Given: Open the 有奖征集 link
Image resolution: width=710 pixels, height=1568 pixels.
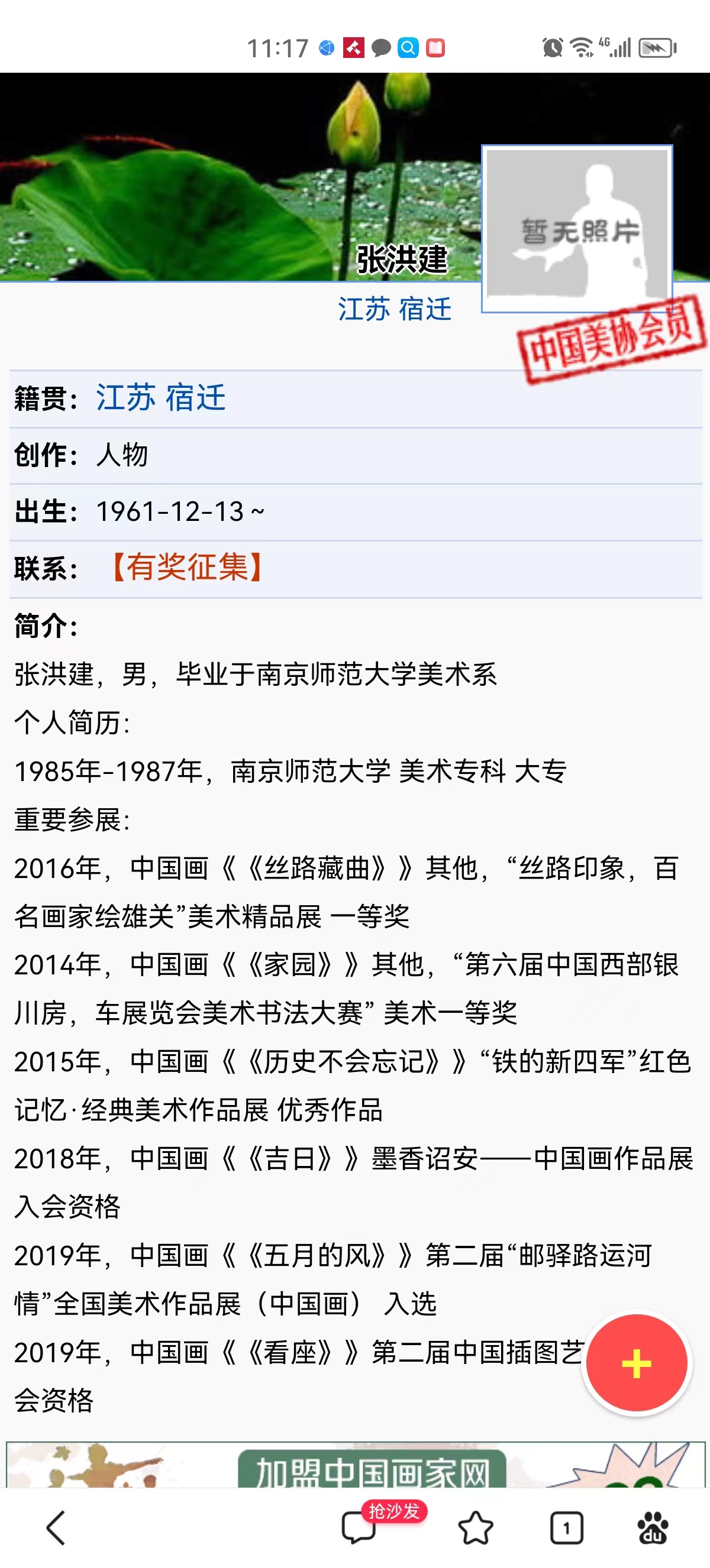Looking at the screenshot, I should [187, 567].
